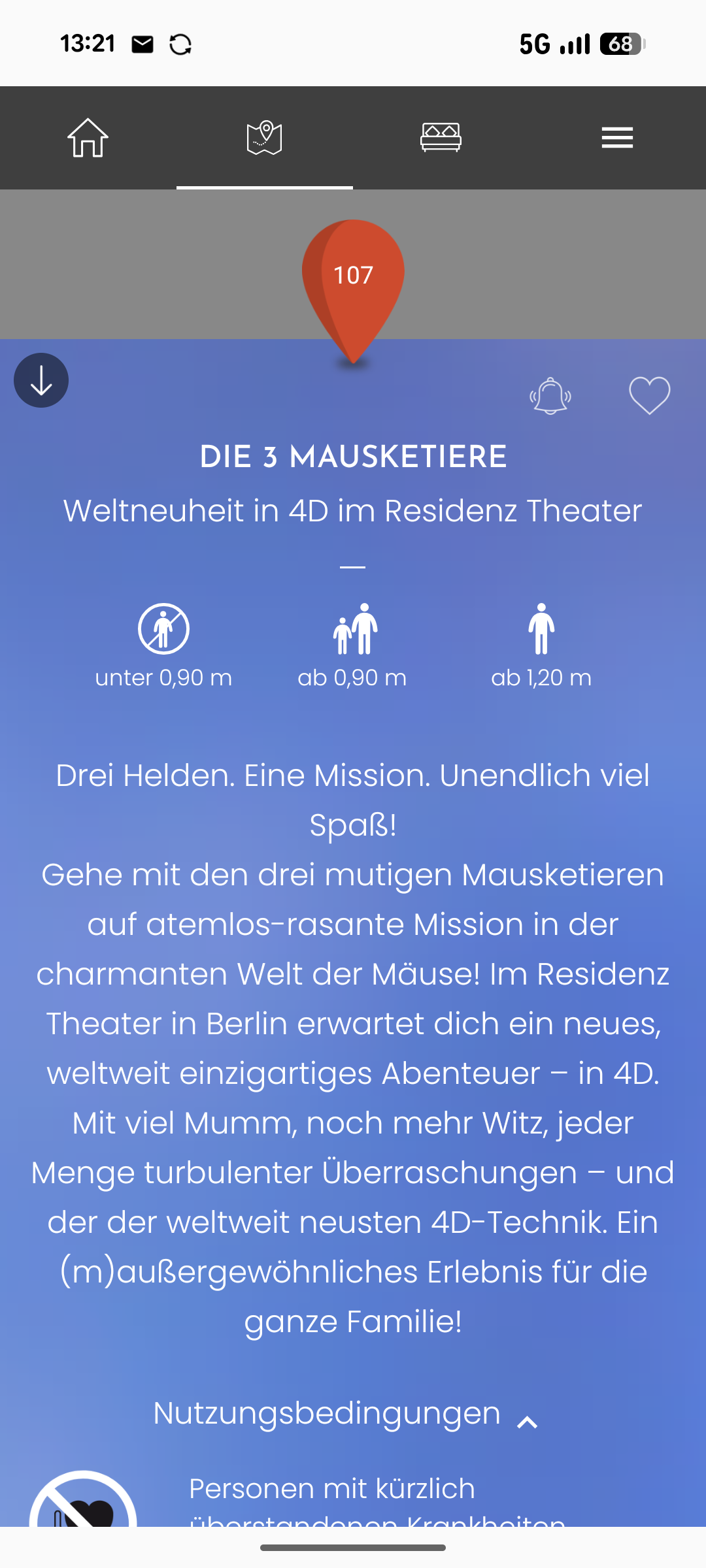Go to the home tab
The image size is (706, 1568).
coord(88,138)
